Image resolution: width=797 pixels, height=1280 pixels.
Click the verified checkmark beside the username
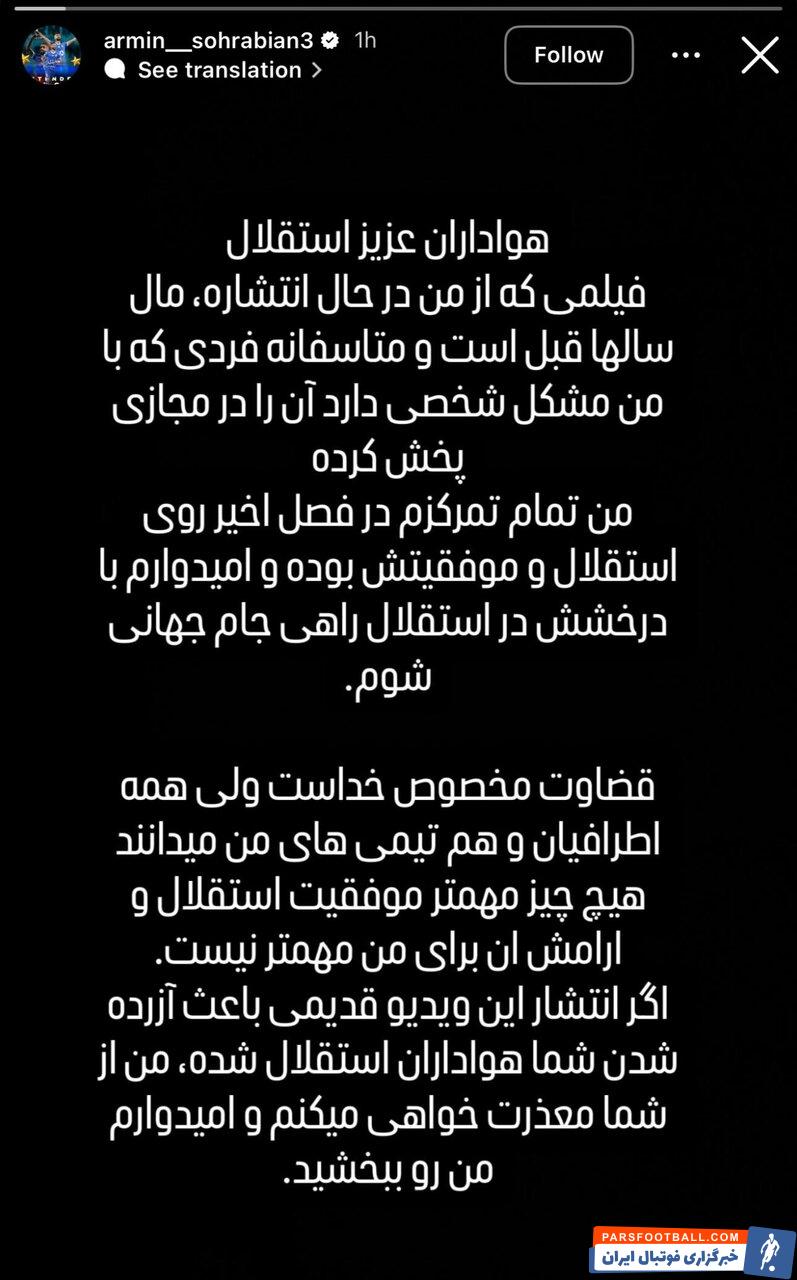(331, 41)
